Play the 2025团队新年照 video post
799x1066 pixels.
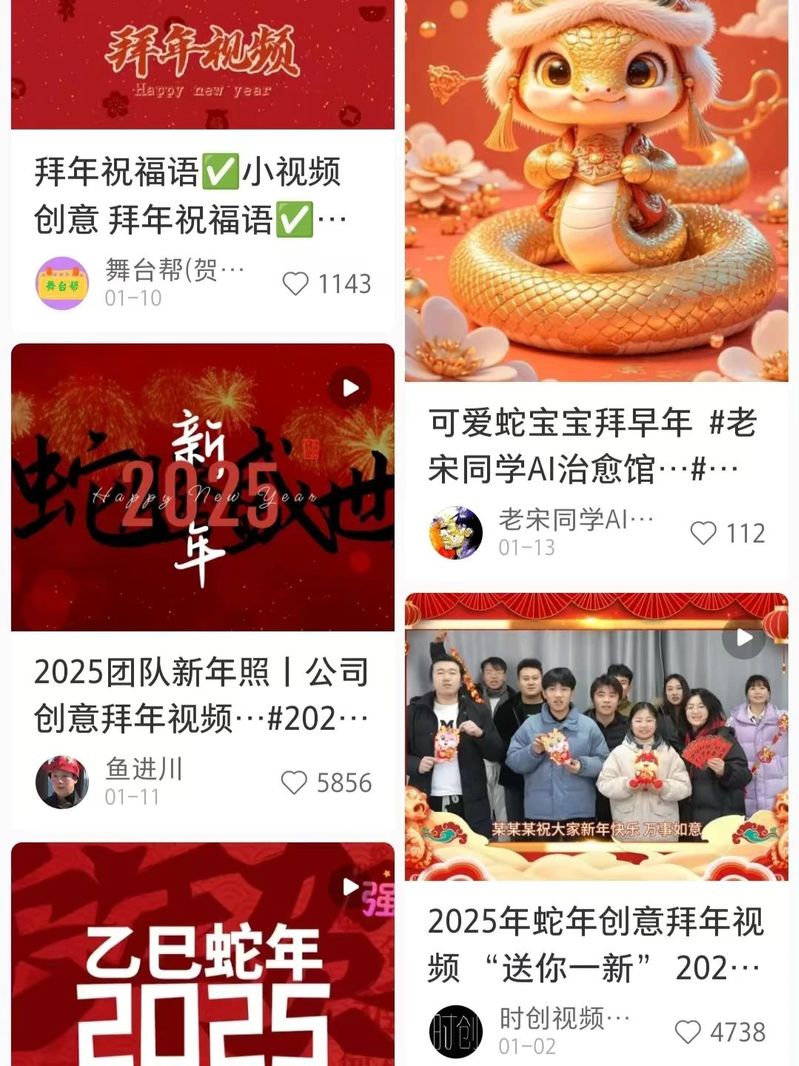202,487
